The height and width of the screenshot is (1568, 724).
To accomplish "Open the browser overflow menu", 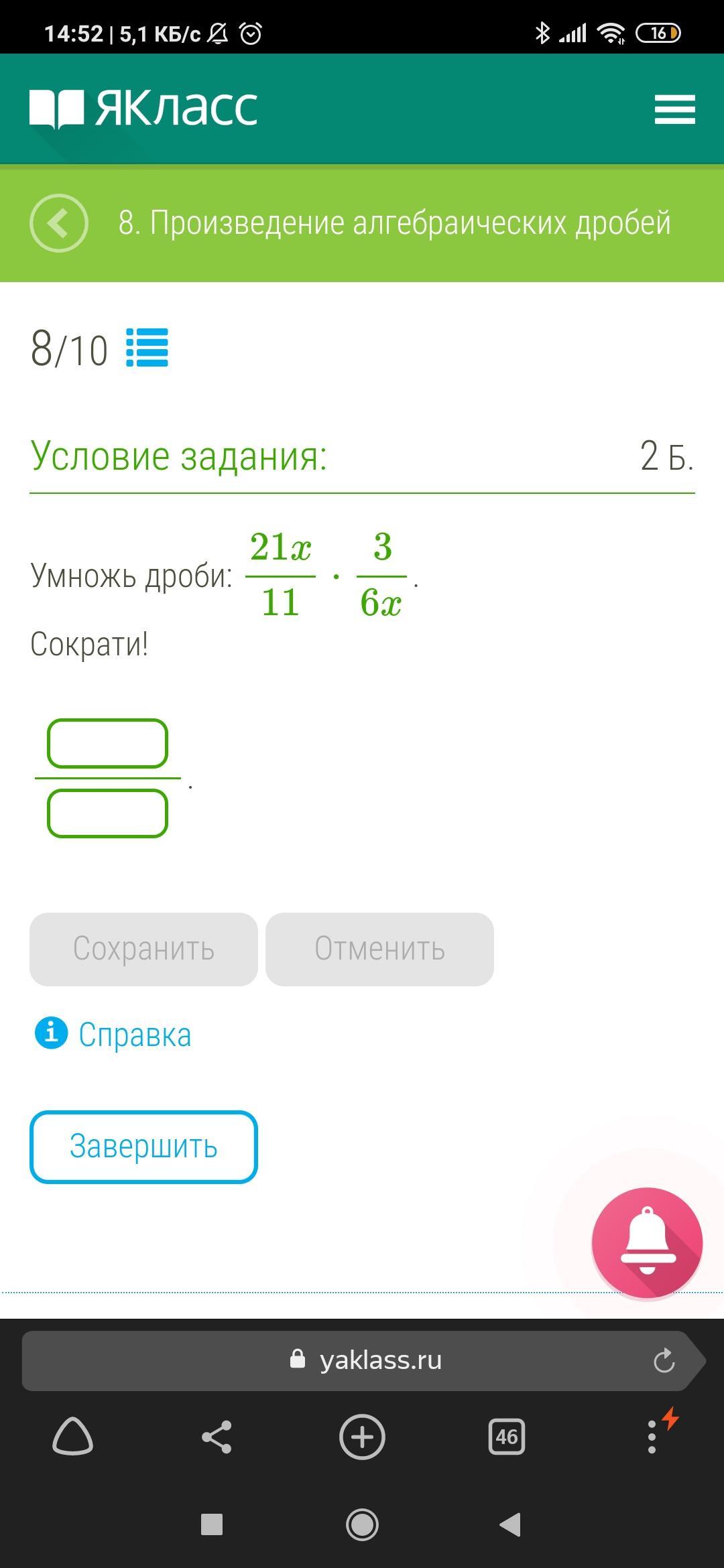I will click(652, 1437).
